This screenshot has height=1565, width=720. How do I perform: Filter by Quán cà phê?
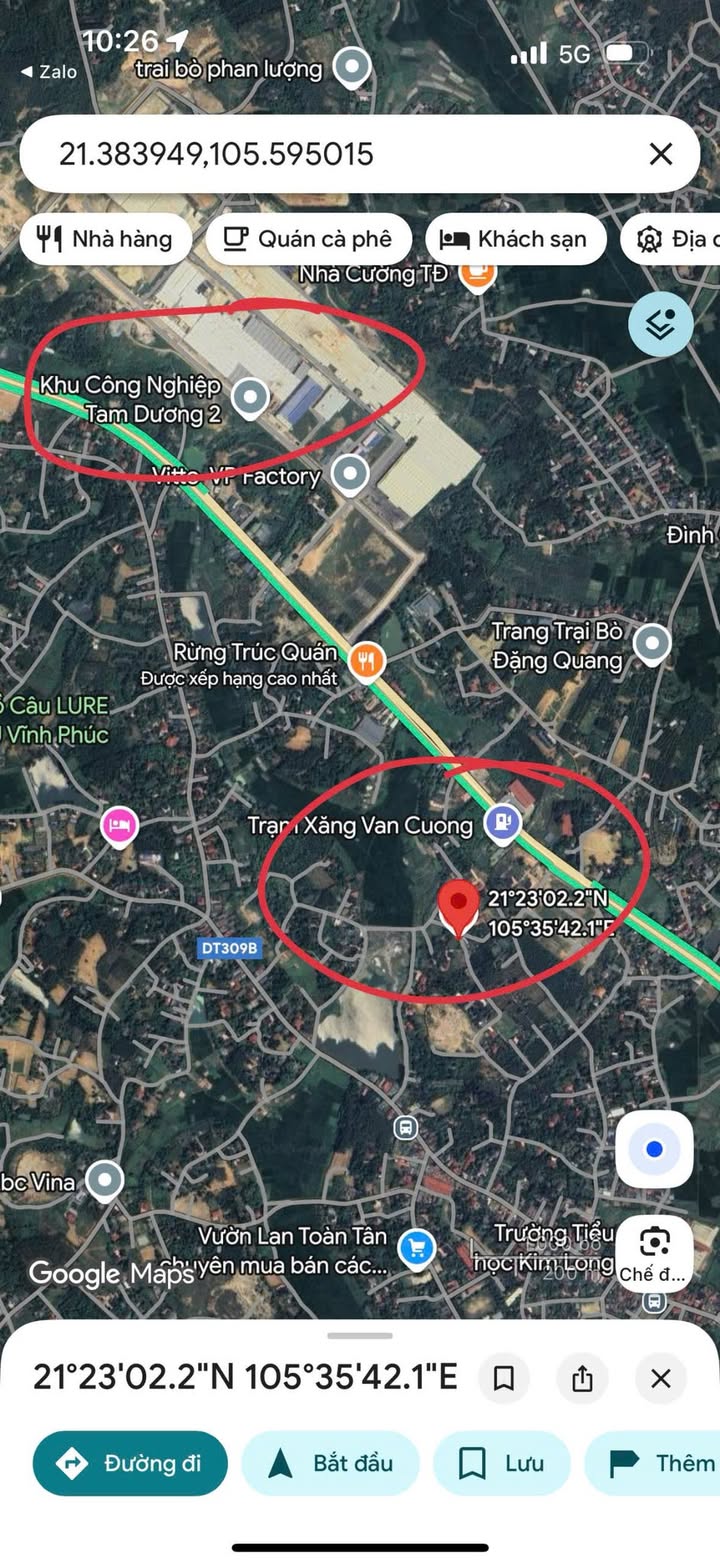308,239
